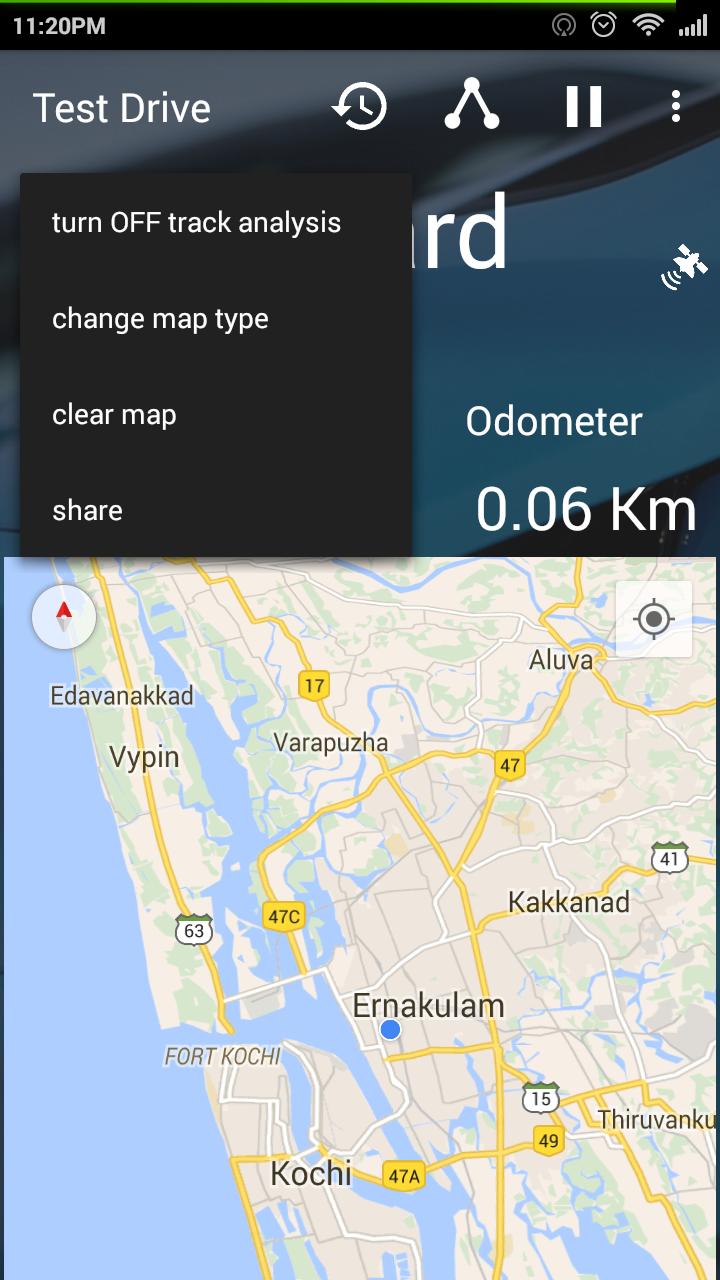Viewport: 720px width, 1280px height.
Task: Open trip history clock icon
Action: pyautogui.click(x=360, y=106)
